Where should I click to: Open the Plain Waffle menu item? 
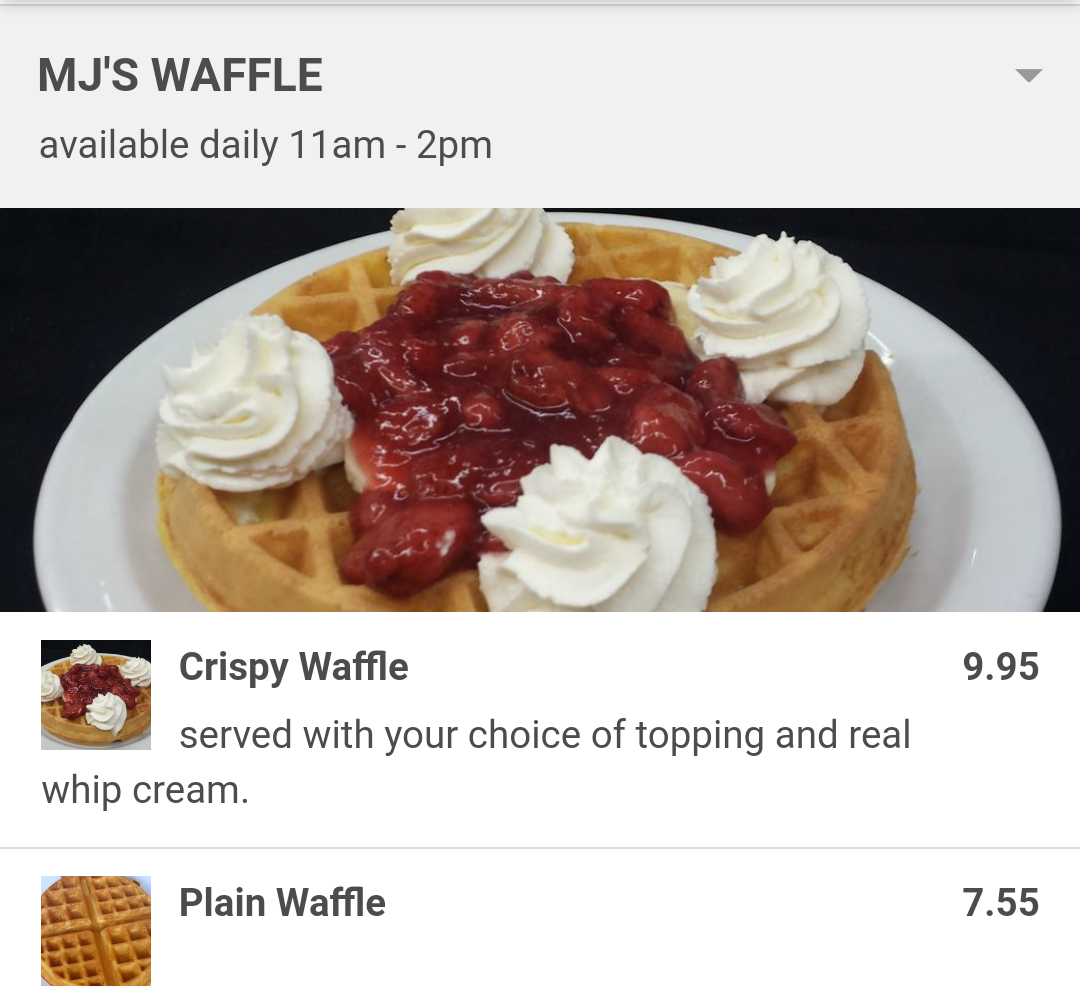[282, 903]
